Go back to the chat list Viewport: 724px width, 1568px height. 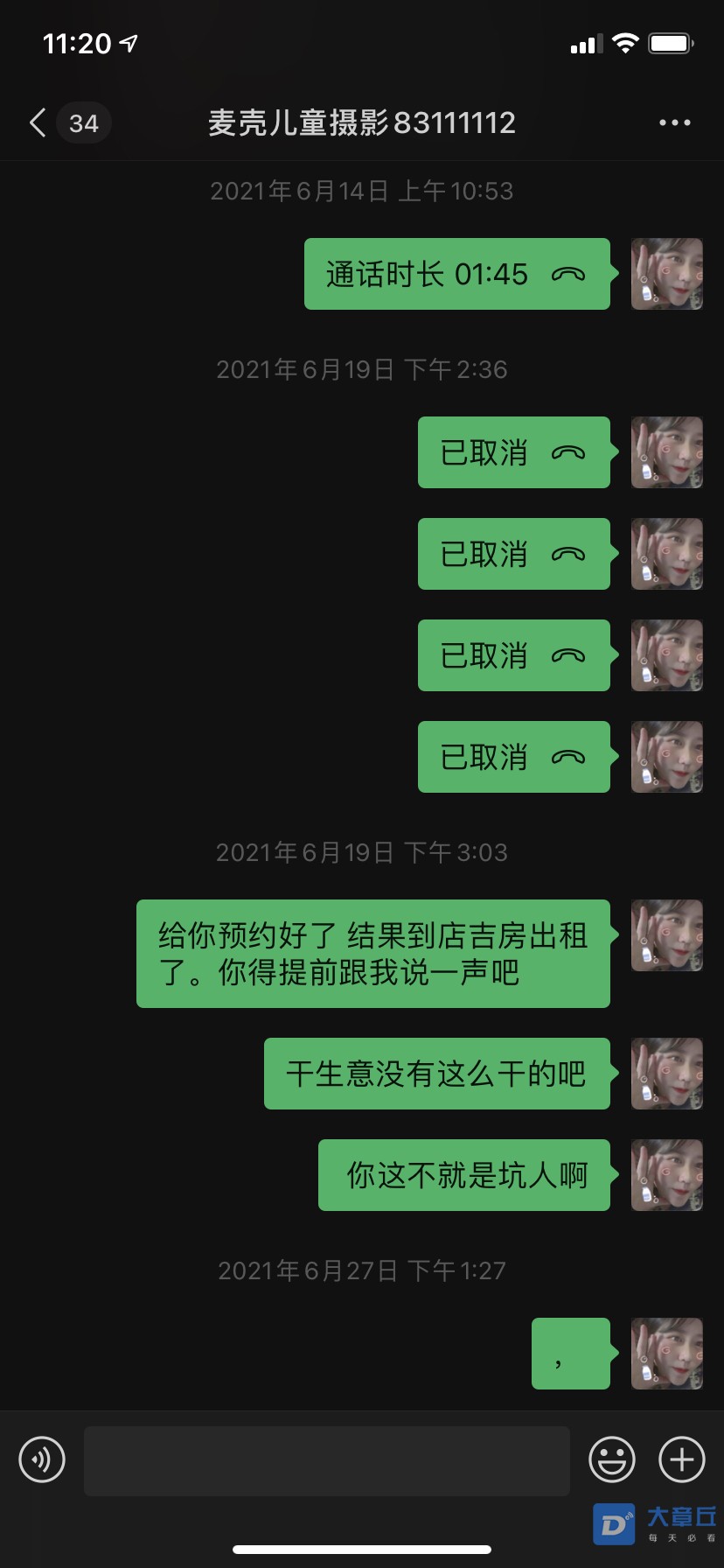(x=38, y=122)
